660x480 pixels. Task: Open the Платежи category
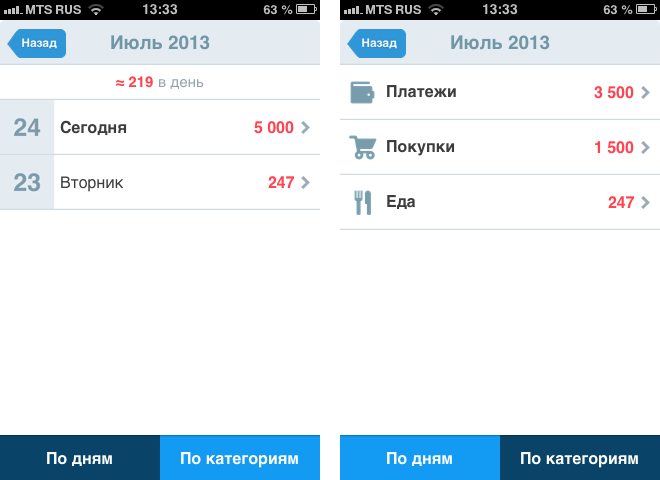[500, 92]
